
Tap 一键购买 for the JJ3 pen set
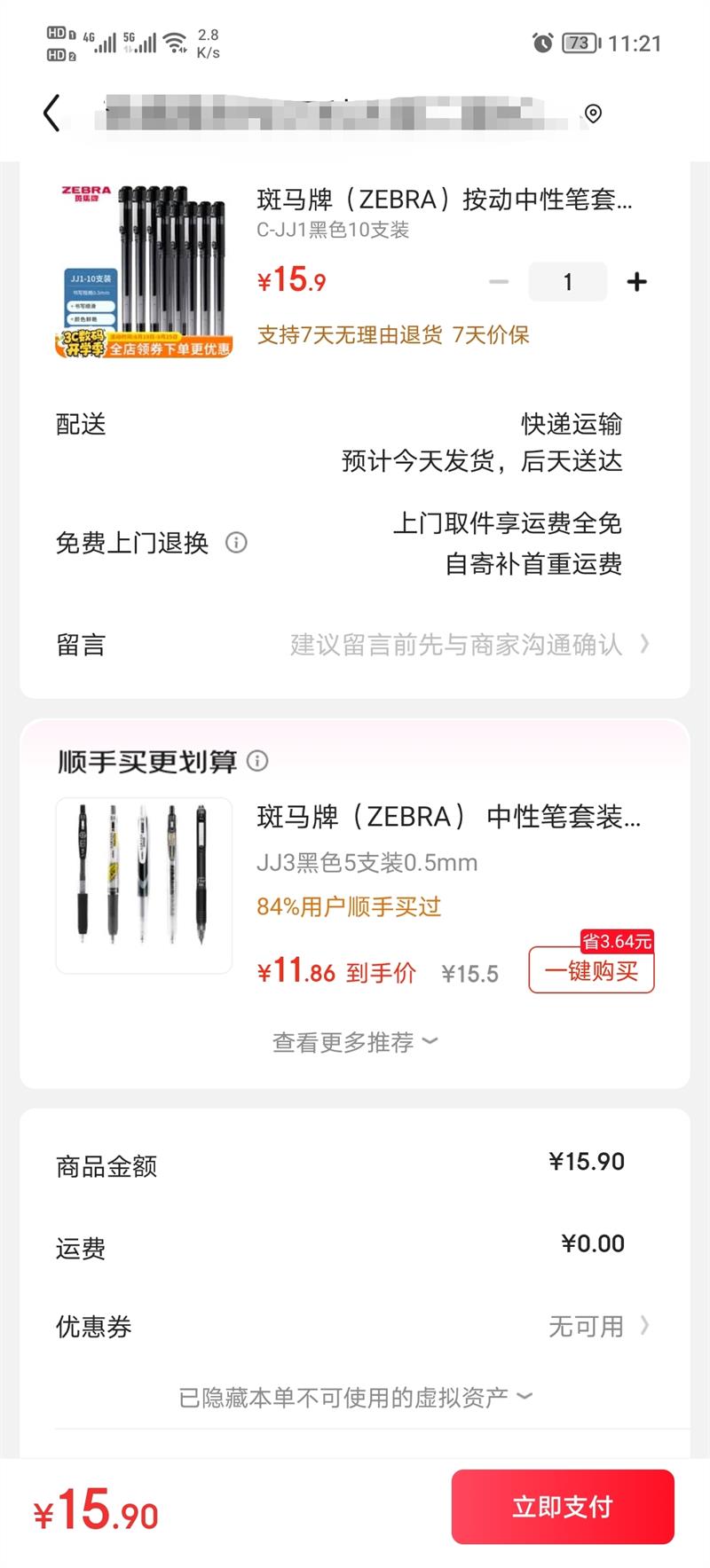pyautogui.click(x=591, y=971)
